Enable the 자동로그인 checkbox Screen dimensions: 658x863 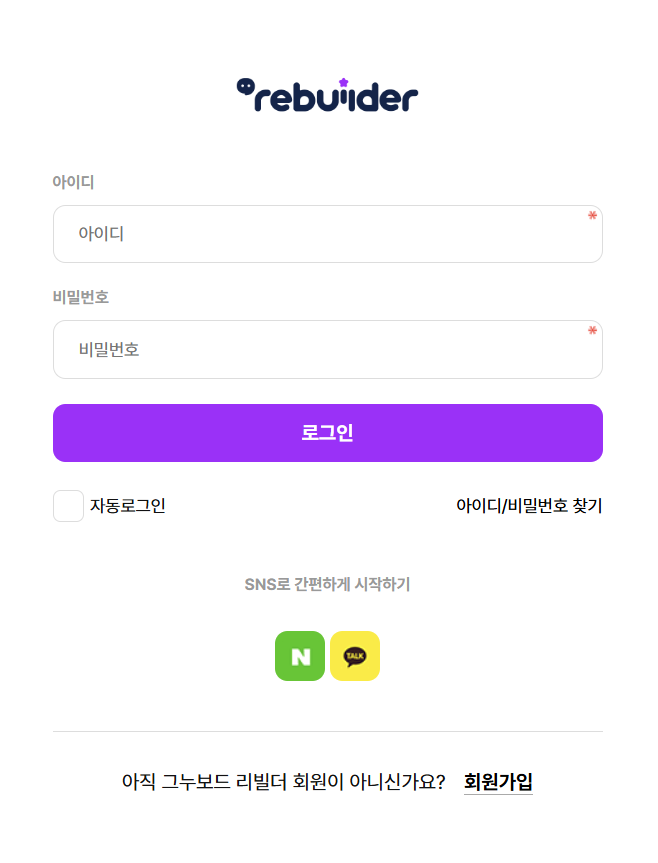68,506
